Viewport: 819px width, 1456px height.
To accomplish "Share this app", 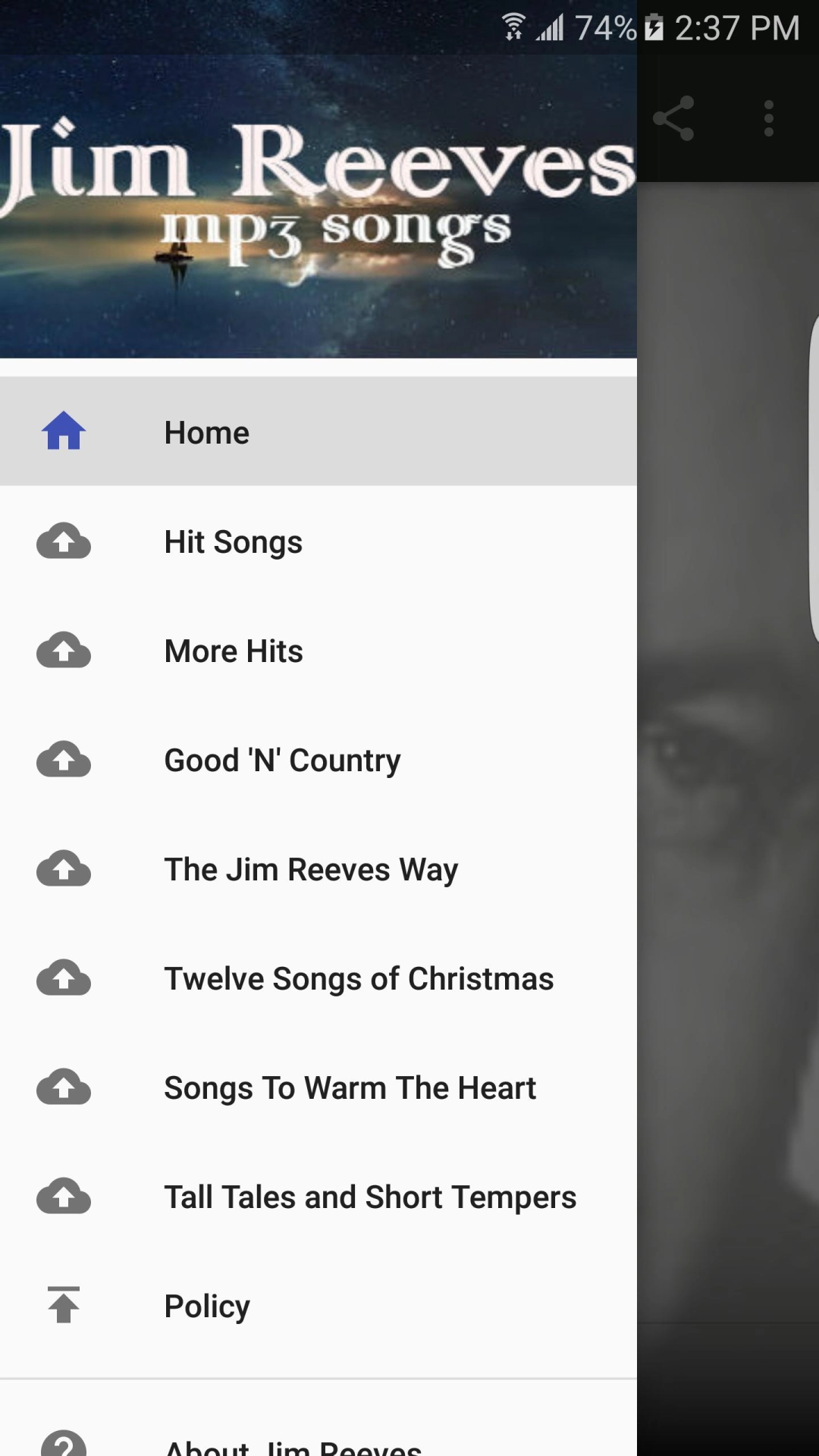I will coord(673,118).
